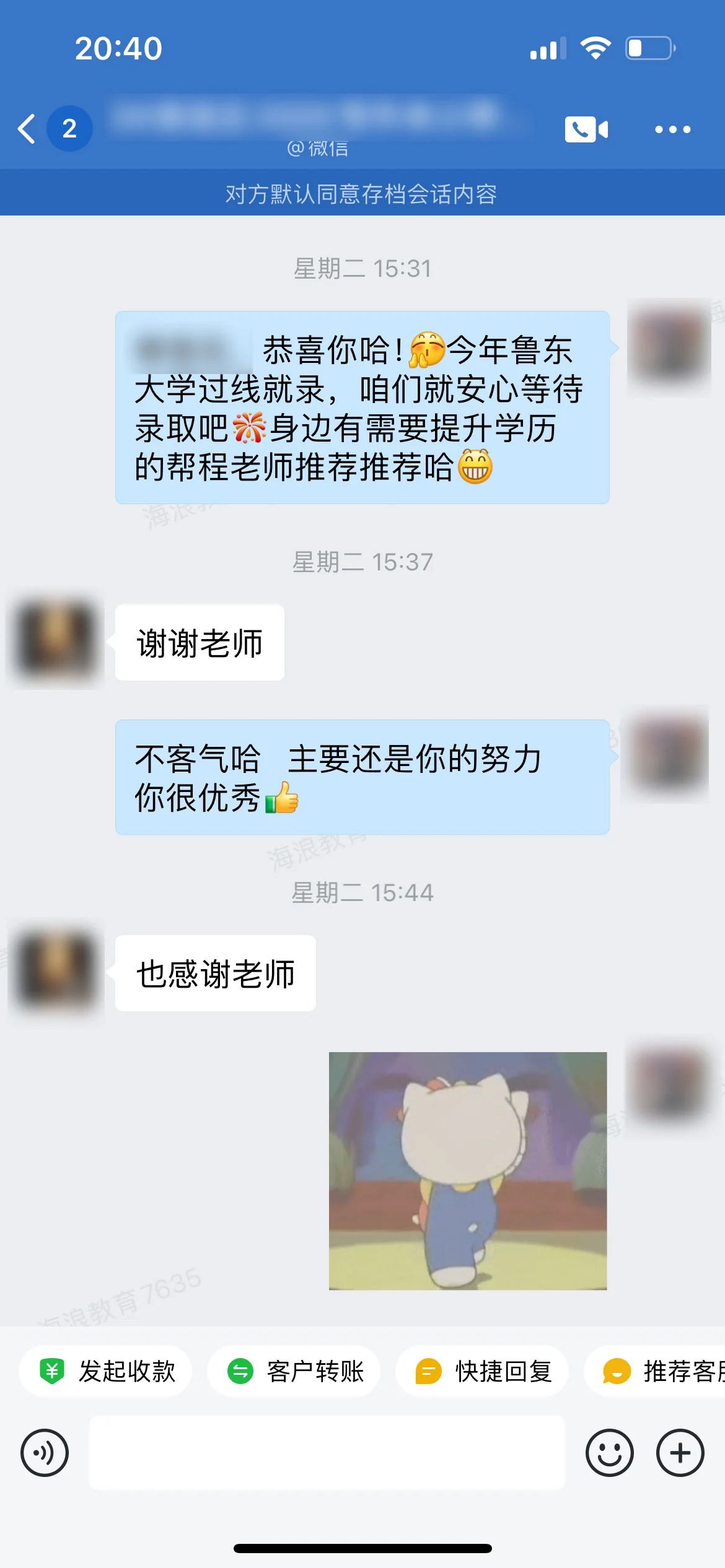Go back to the chat list

[x=27, y=129]
